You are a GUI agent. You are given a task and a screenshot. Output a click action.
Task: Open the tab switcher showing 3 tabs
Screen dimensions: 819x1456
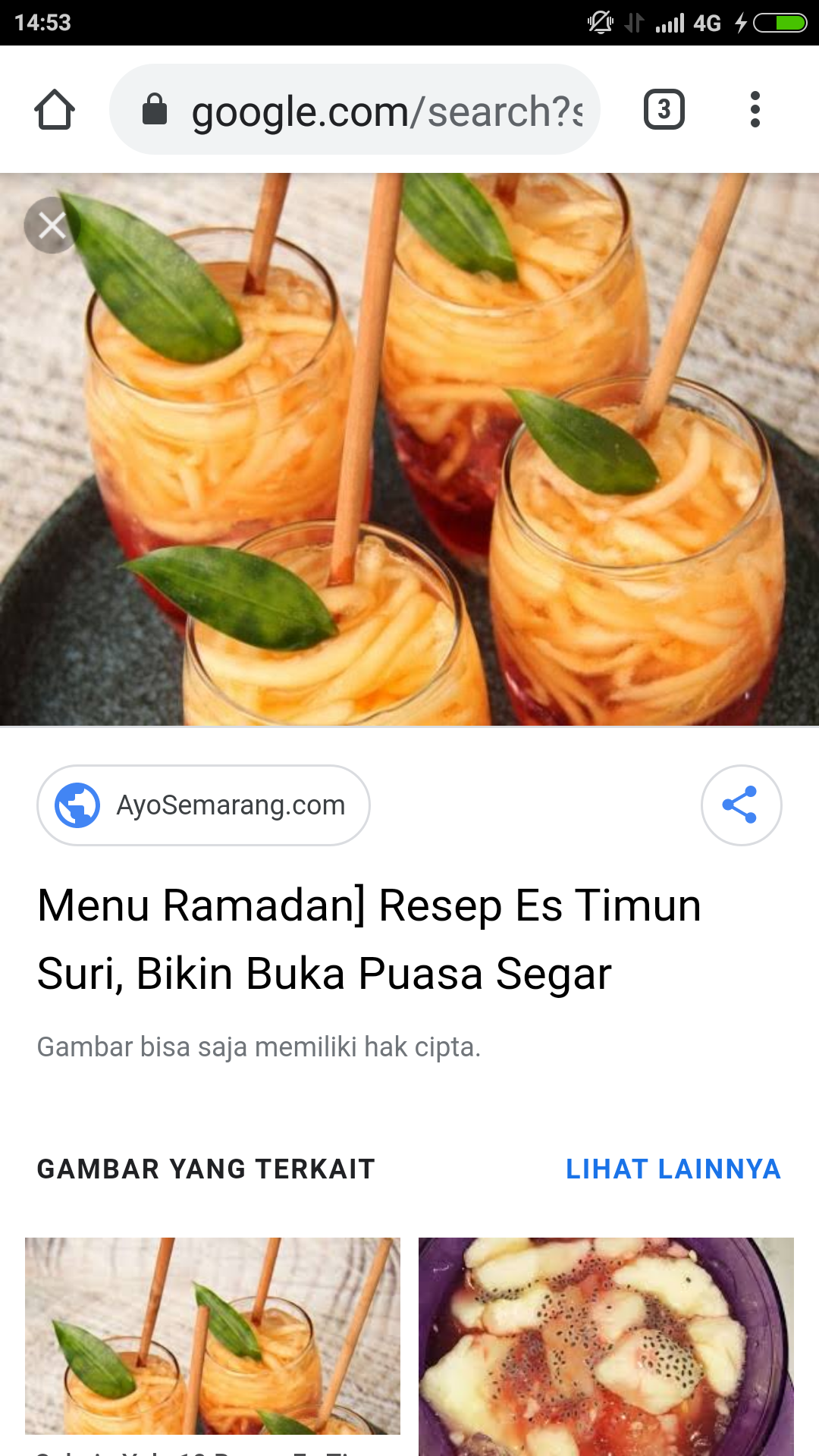664,110
